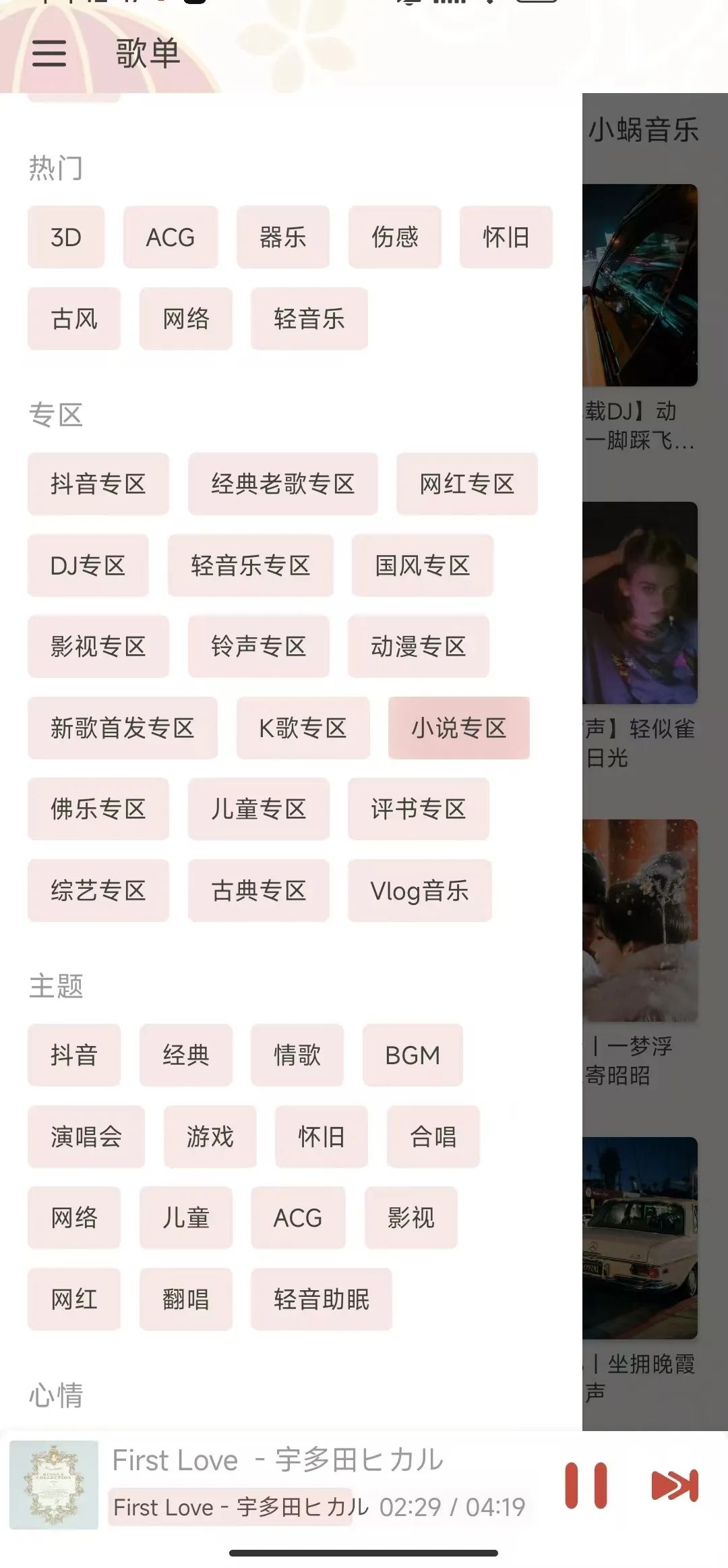728x1568 pixels.
Task: Select Vlog音乐 chip
Action: coord(420,891)
